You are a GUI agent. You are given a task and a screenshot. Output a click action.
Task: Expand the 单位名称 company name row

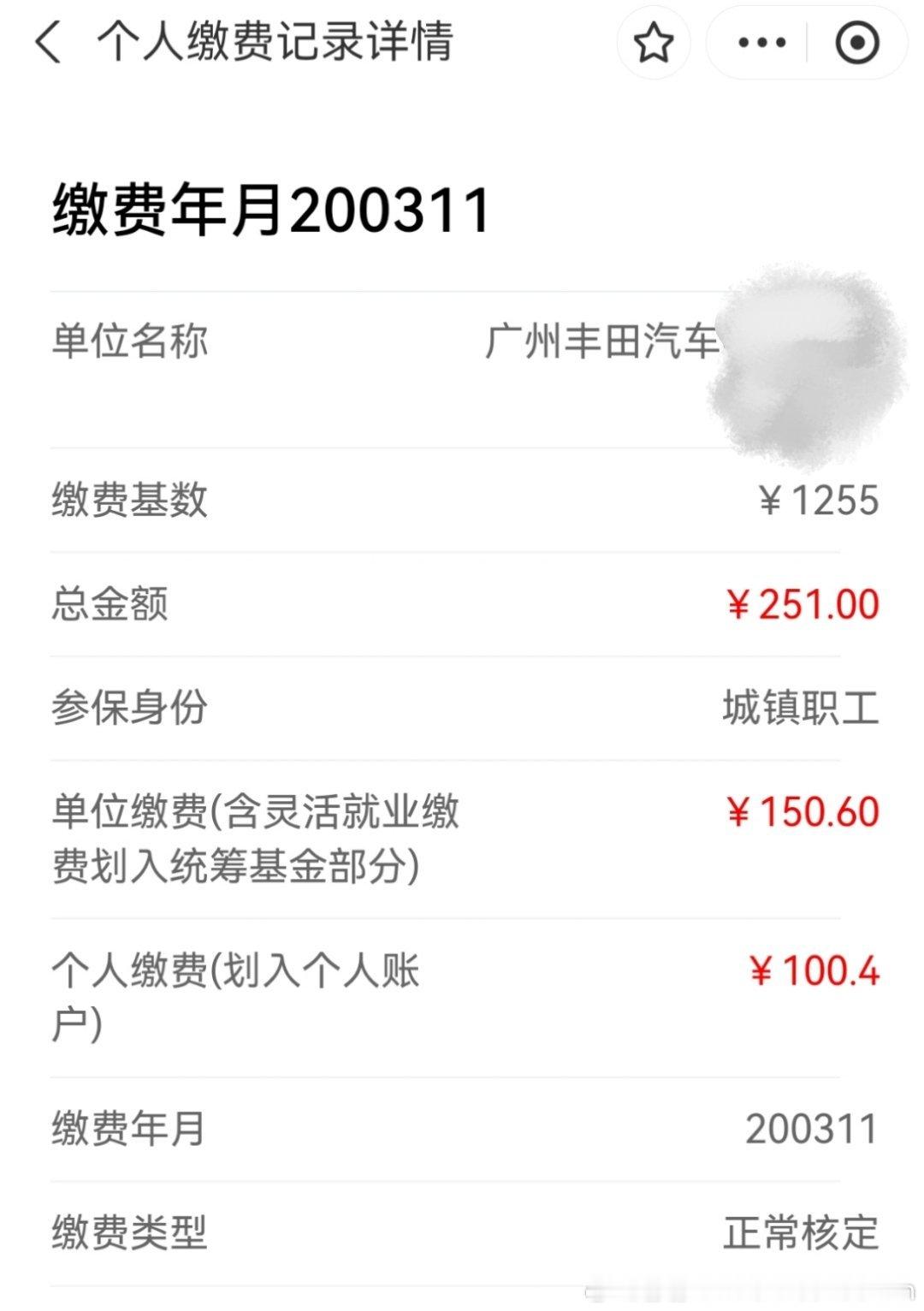[x=462, y=342]
